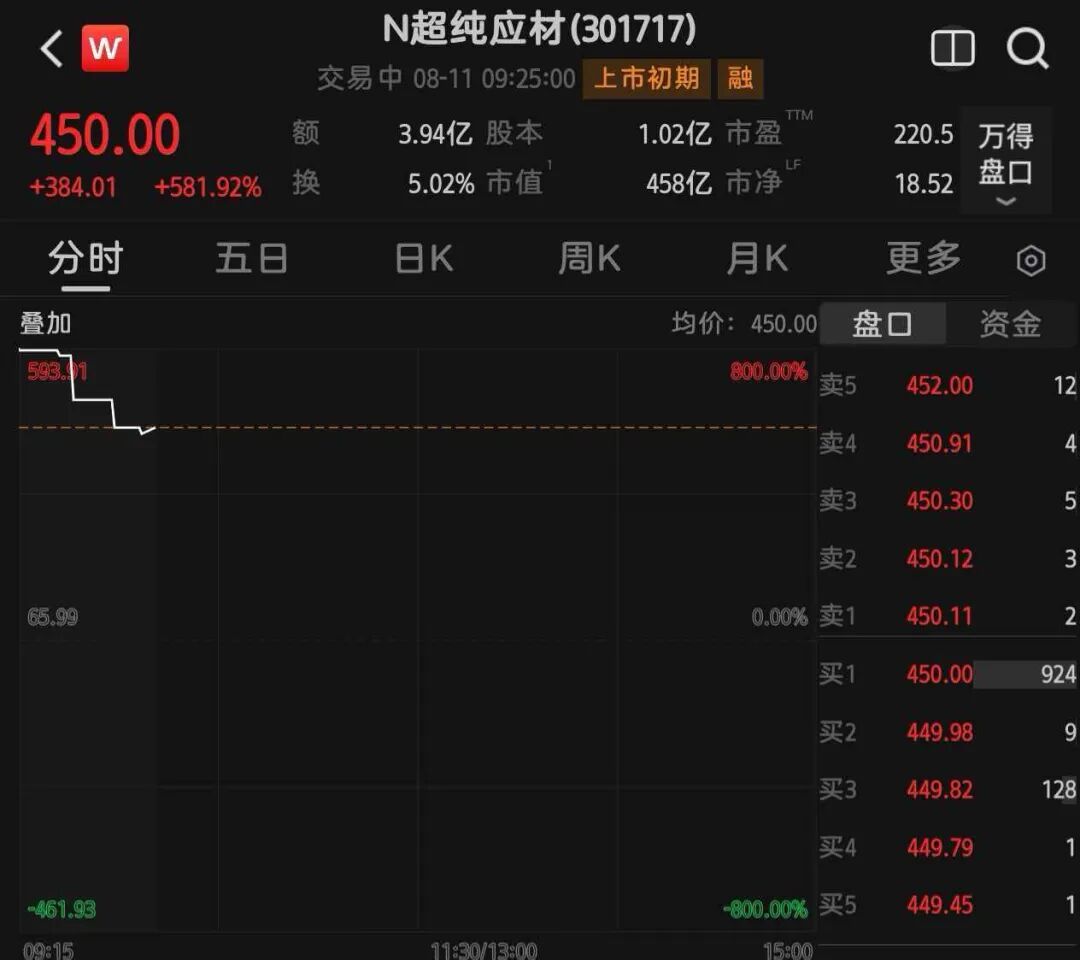Expand the 万得盘口 panel
The image size is (1080, 960).
pos(1006,161)
